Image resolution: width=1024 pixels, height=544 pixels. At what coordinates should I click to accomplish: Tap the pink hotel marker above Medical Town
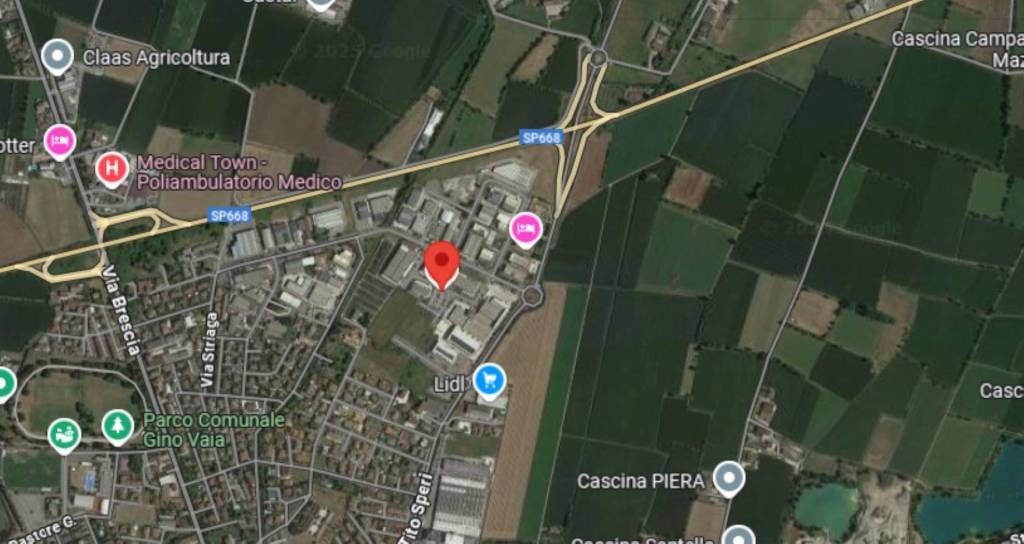(60, 141)
